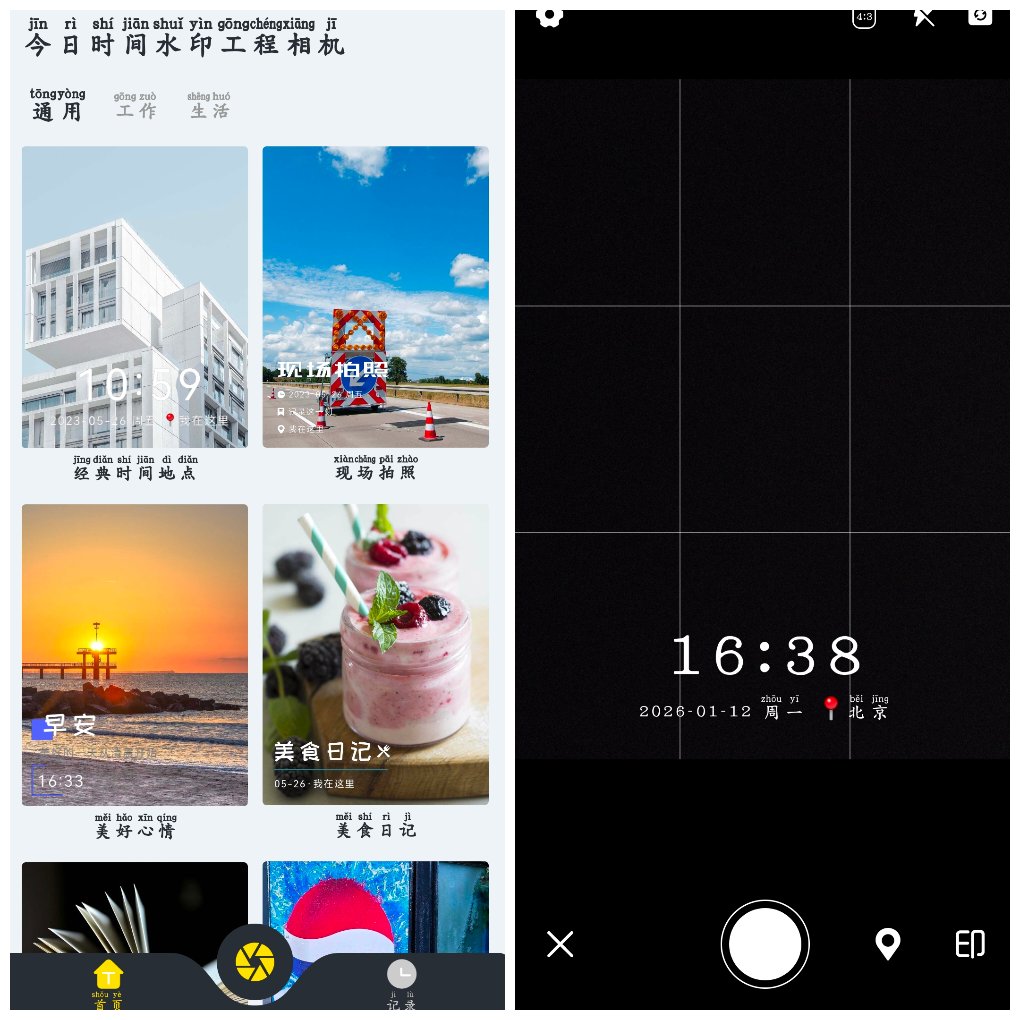Choose the 美好心情 sunrise template
Image resolution: width=1020 pixels, height=1020 pixels.
click(x=135, y=654)
